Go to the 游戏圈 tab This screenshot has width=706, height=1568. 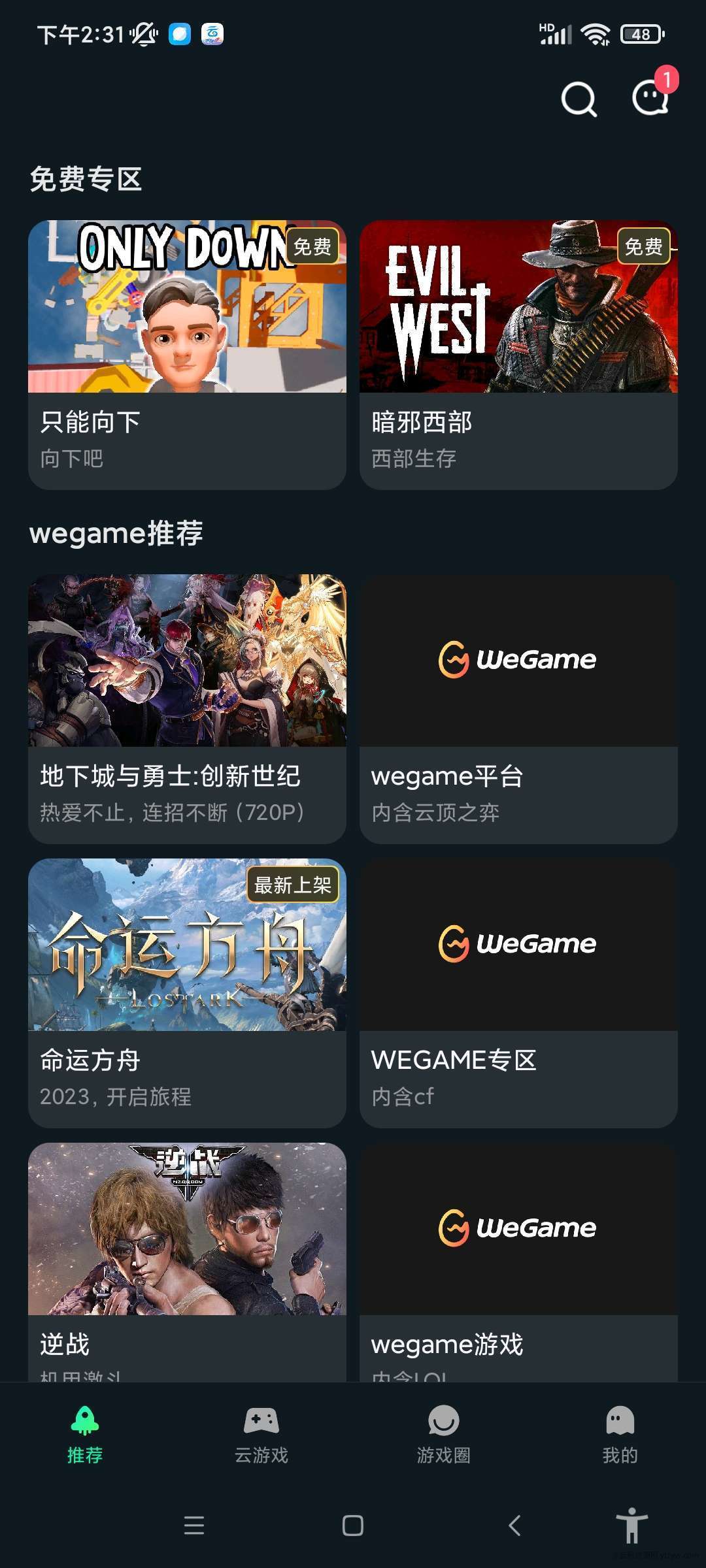(444, 1435)
